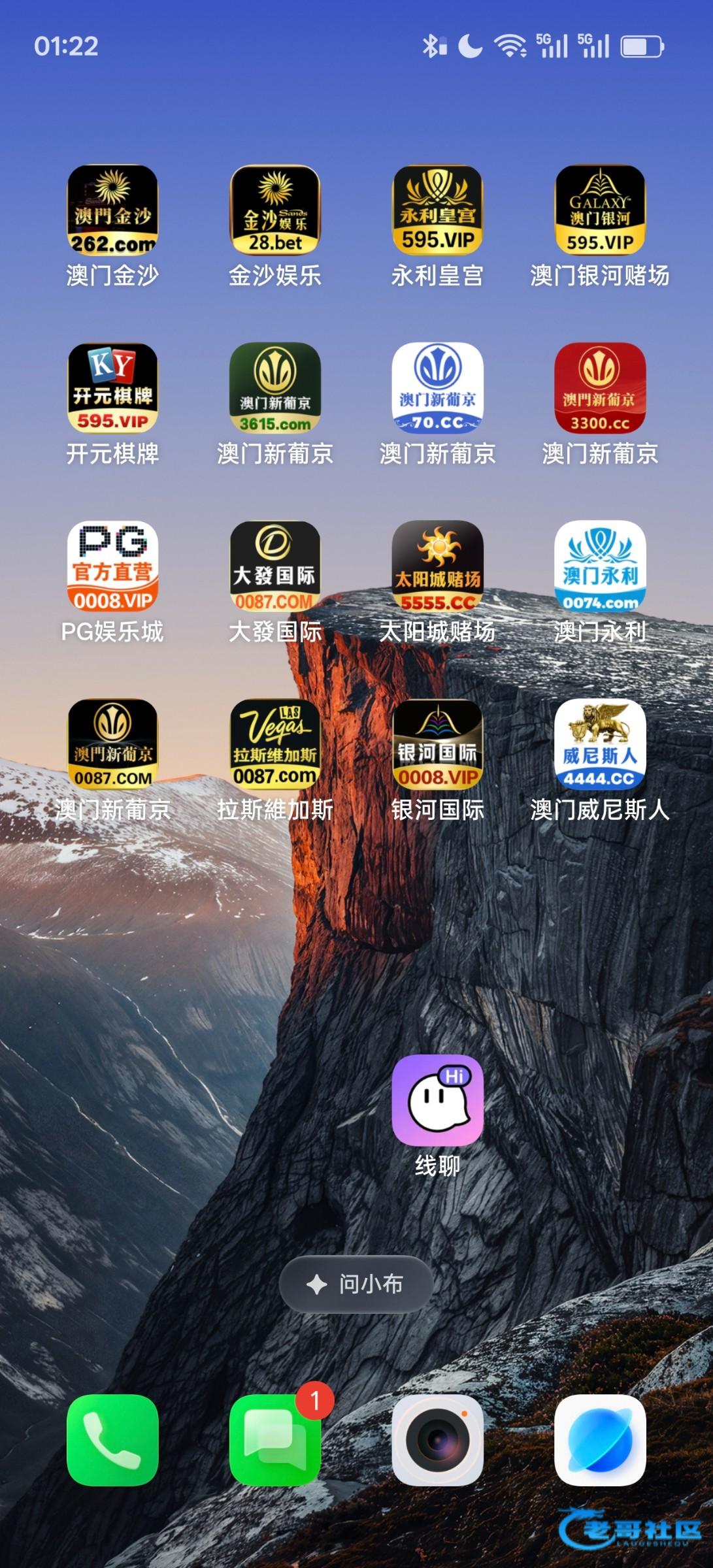Open 澳门新葡京 app labeled 70.cc

[x=437, y=388]
